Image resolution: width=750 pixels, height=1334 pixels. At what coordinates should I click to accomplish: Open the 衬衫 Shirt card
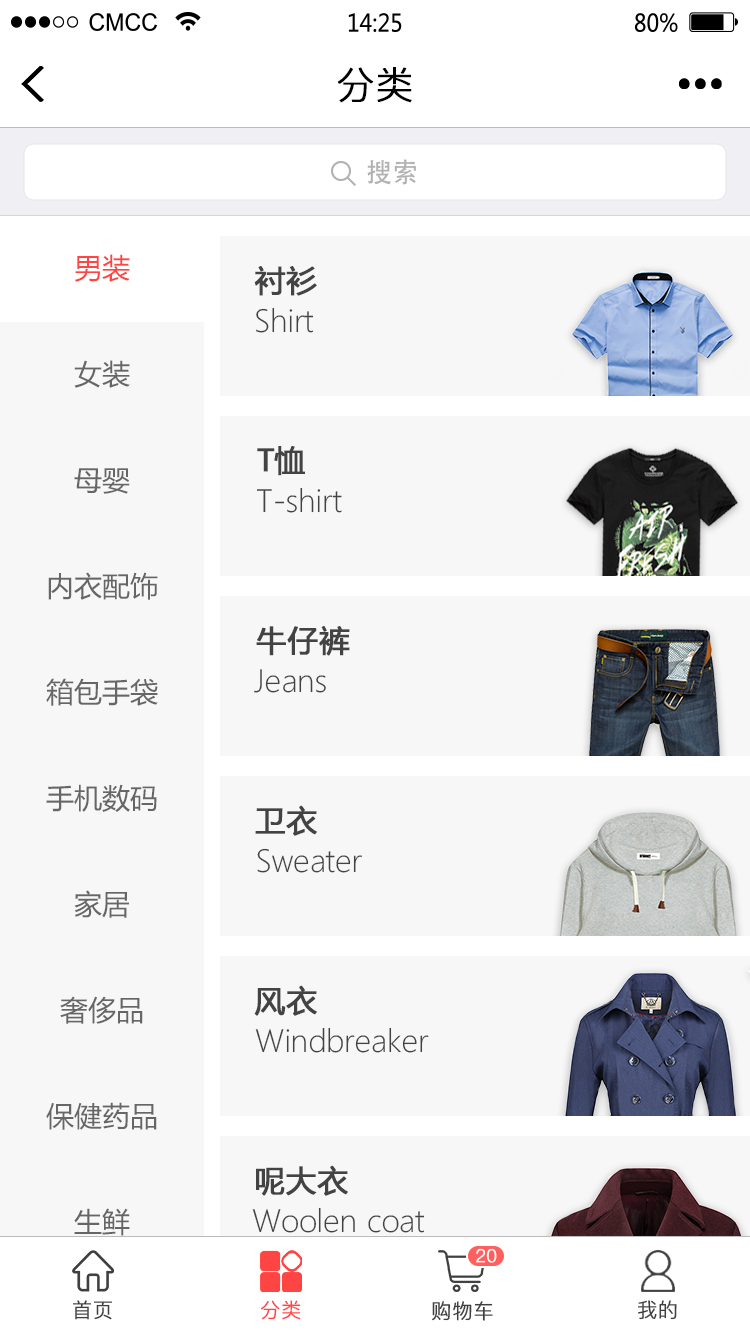[484, 316]
